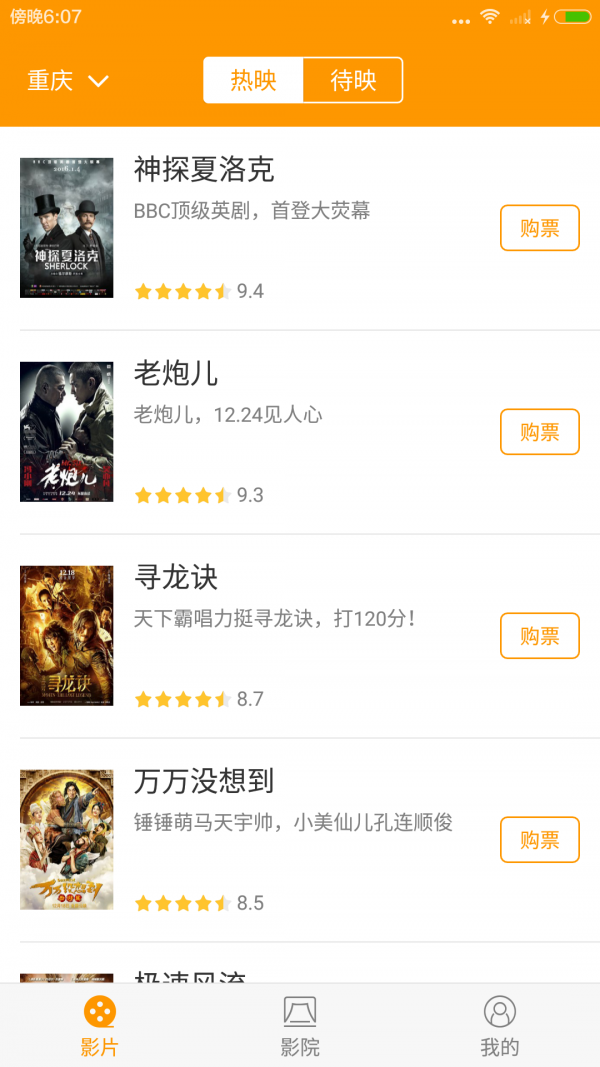Open the 神探夏洛克 movie poster
This screenshot has width=600, height=1067.
tap(66, 228)
